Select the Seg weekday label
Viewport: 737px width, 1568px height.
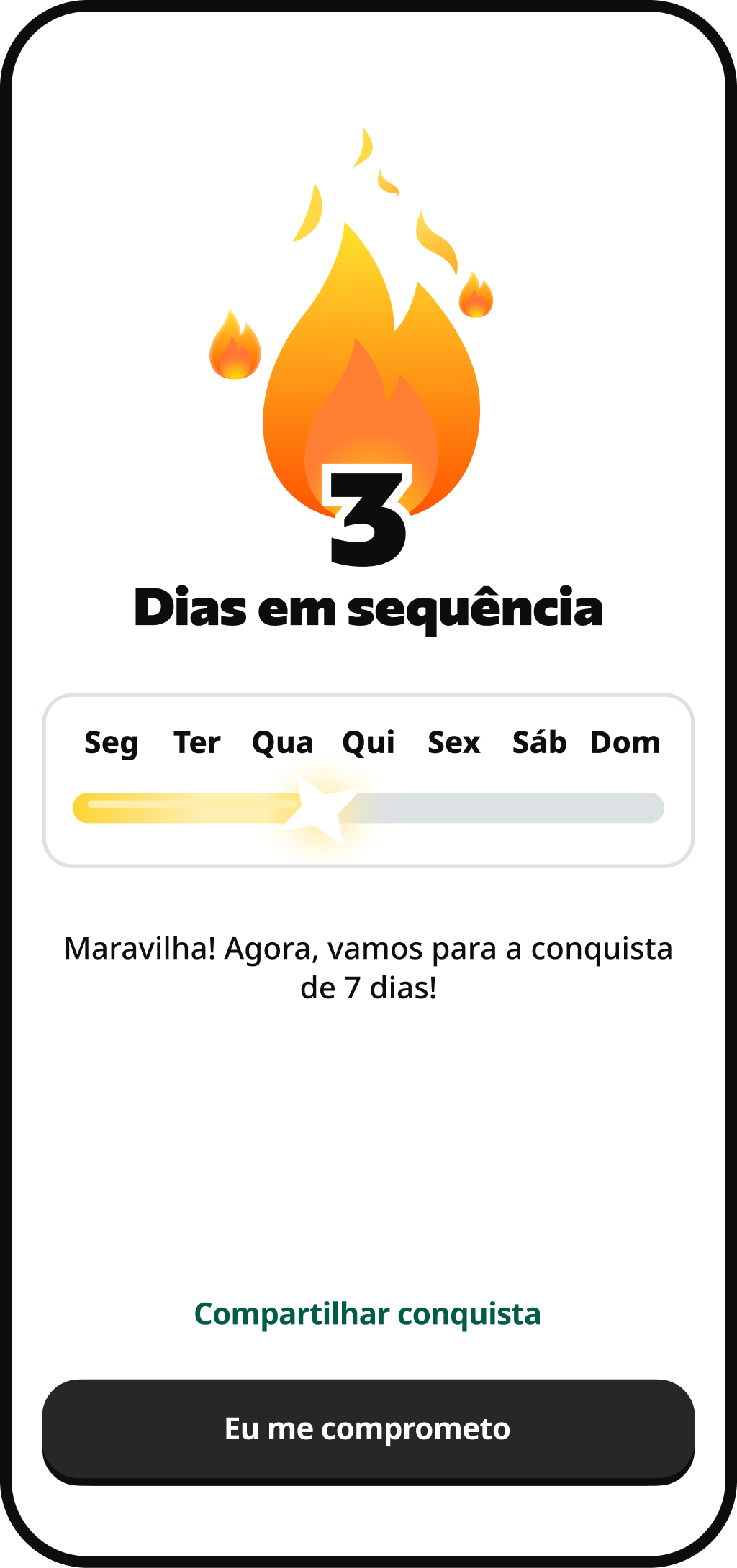[112, 742]
